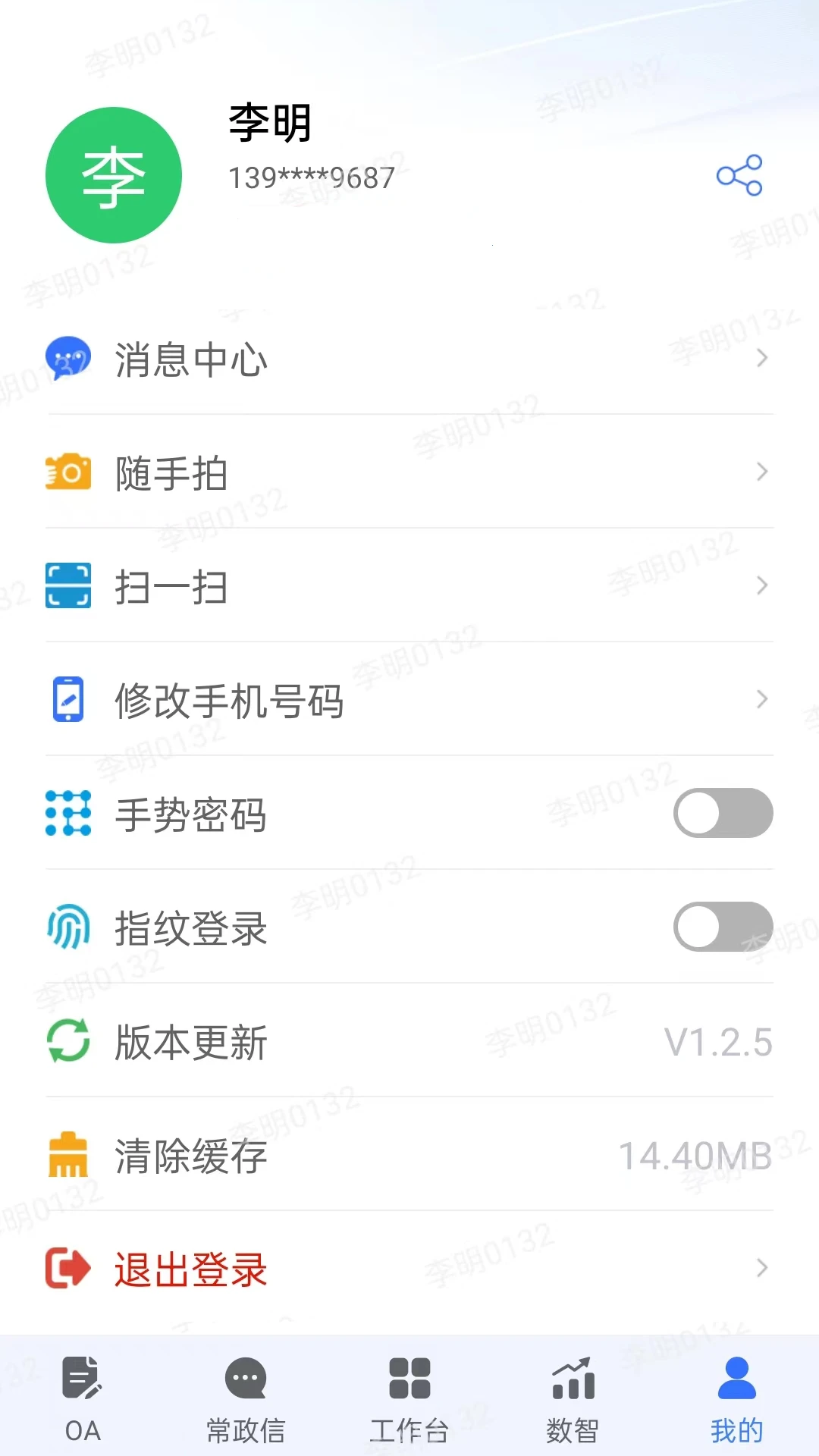Turn on 指纹登录 fingerprint login switch

[x=722, y=927]
